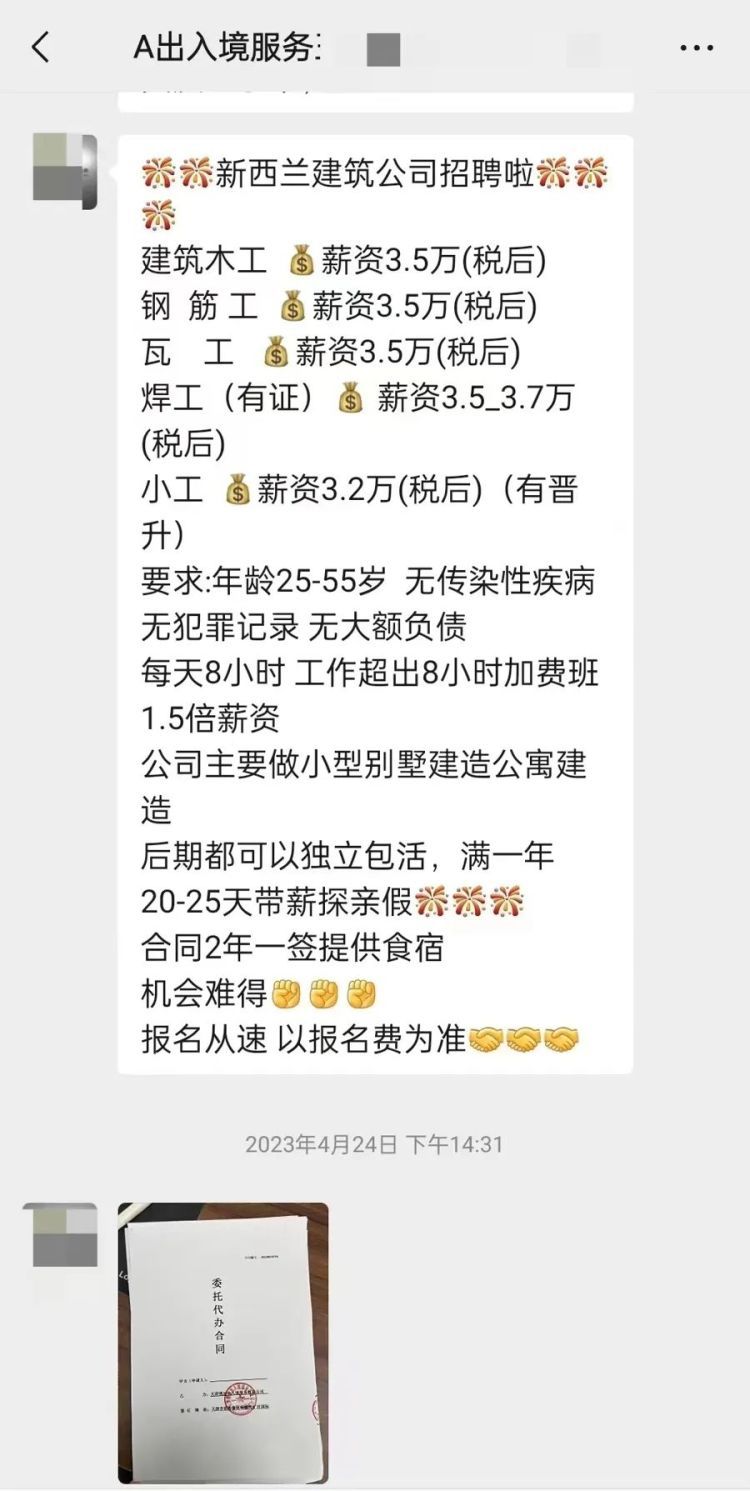Tap the text line 合同2年一签提供食宿
The height and width of the screenshot is (1491, 750).
point(291,950)
